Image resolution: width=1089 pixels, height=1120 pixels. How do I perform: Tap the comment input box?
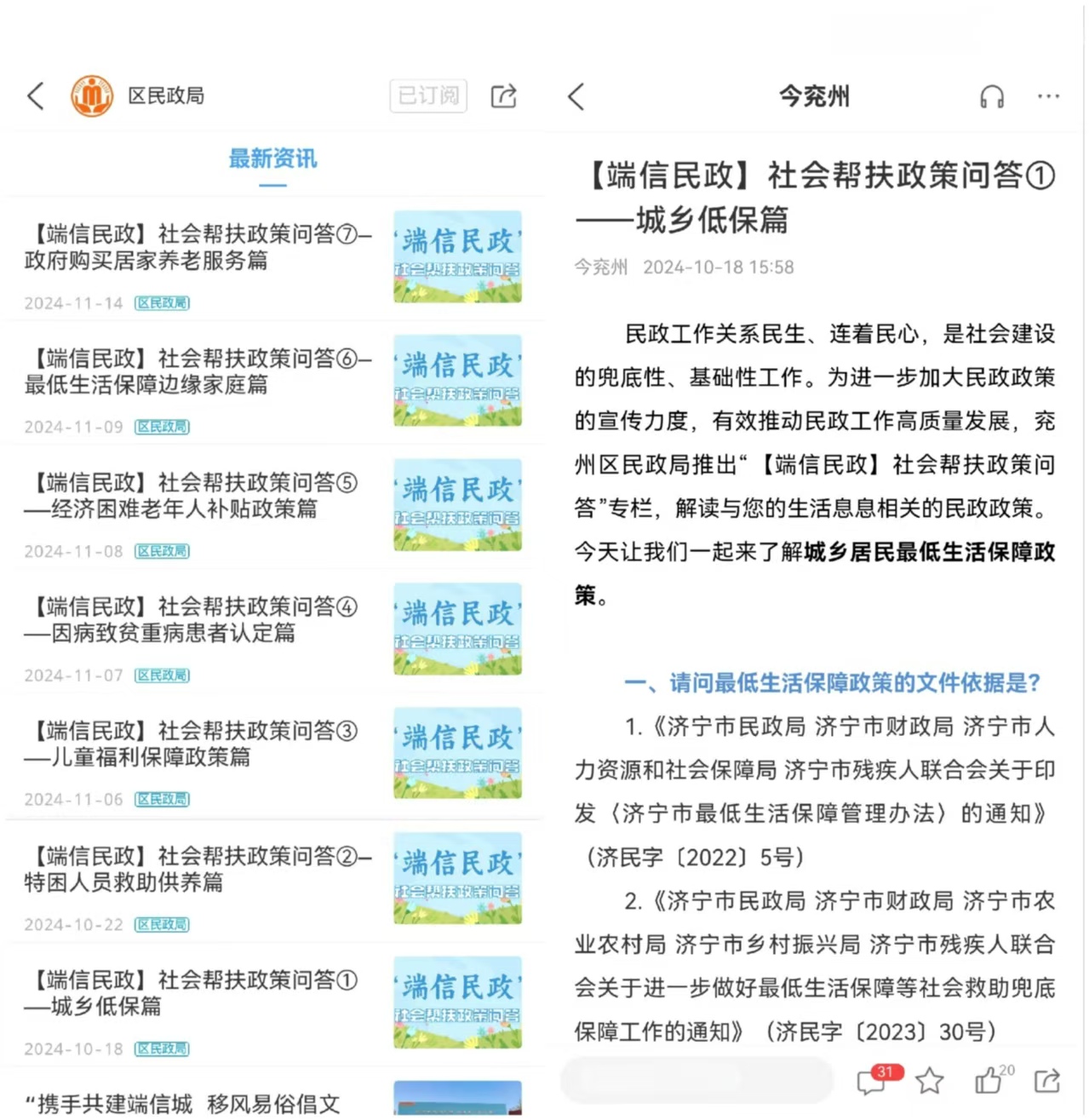tap(696, 1081)
